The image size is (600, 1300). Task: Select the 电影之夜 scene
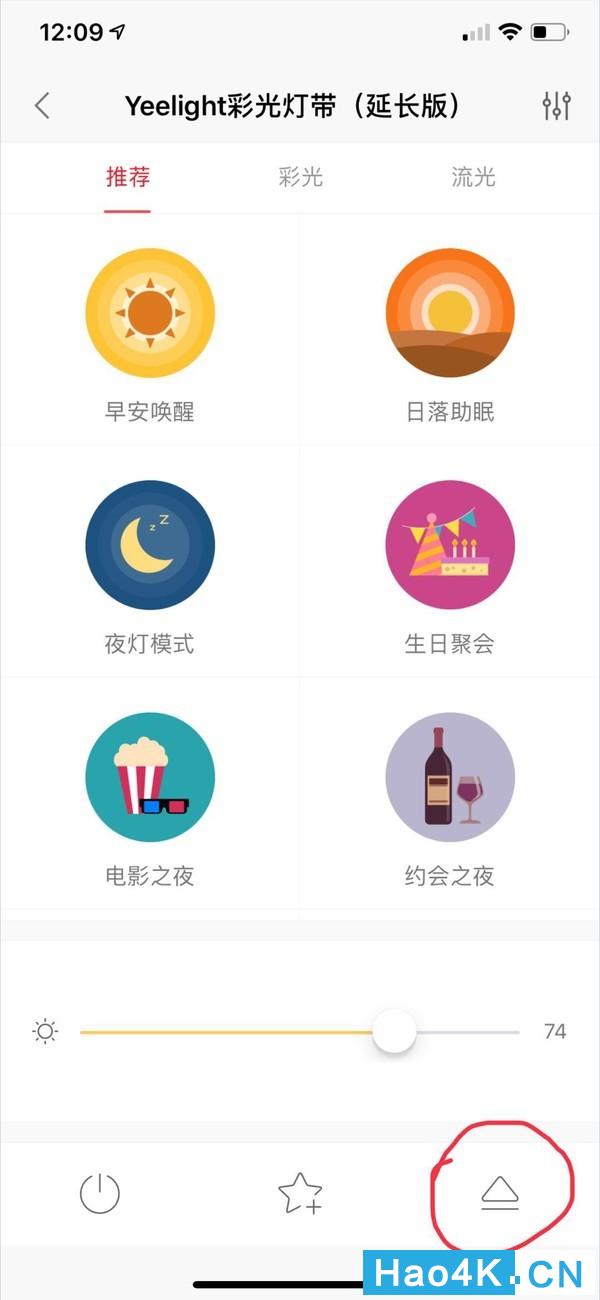[150, 777]
